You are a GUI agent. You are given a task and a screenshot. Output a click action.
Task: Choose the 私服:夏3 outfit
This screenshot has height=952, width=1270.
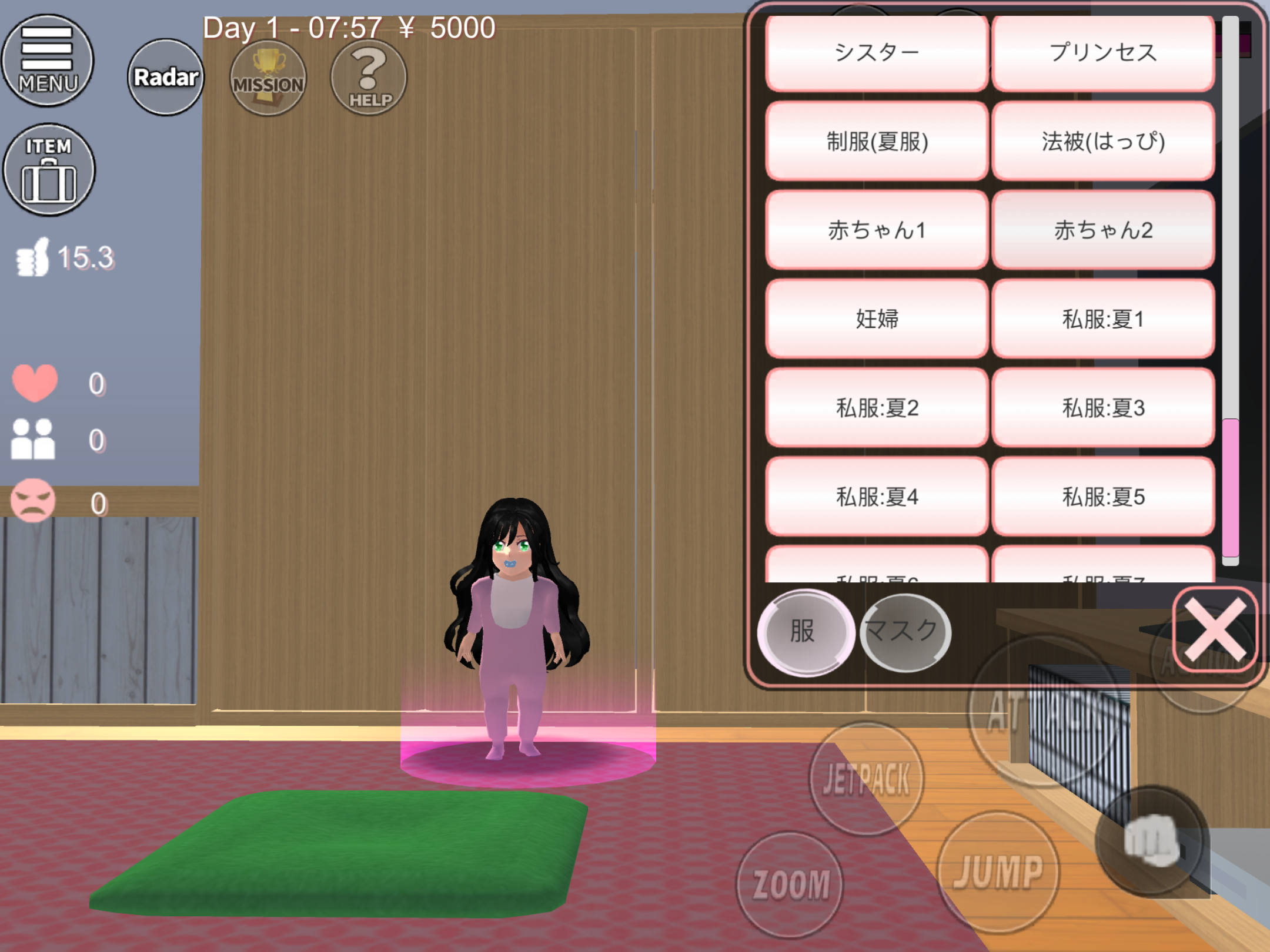[1103, 408]
